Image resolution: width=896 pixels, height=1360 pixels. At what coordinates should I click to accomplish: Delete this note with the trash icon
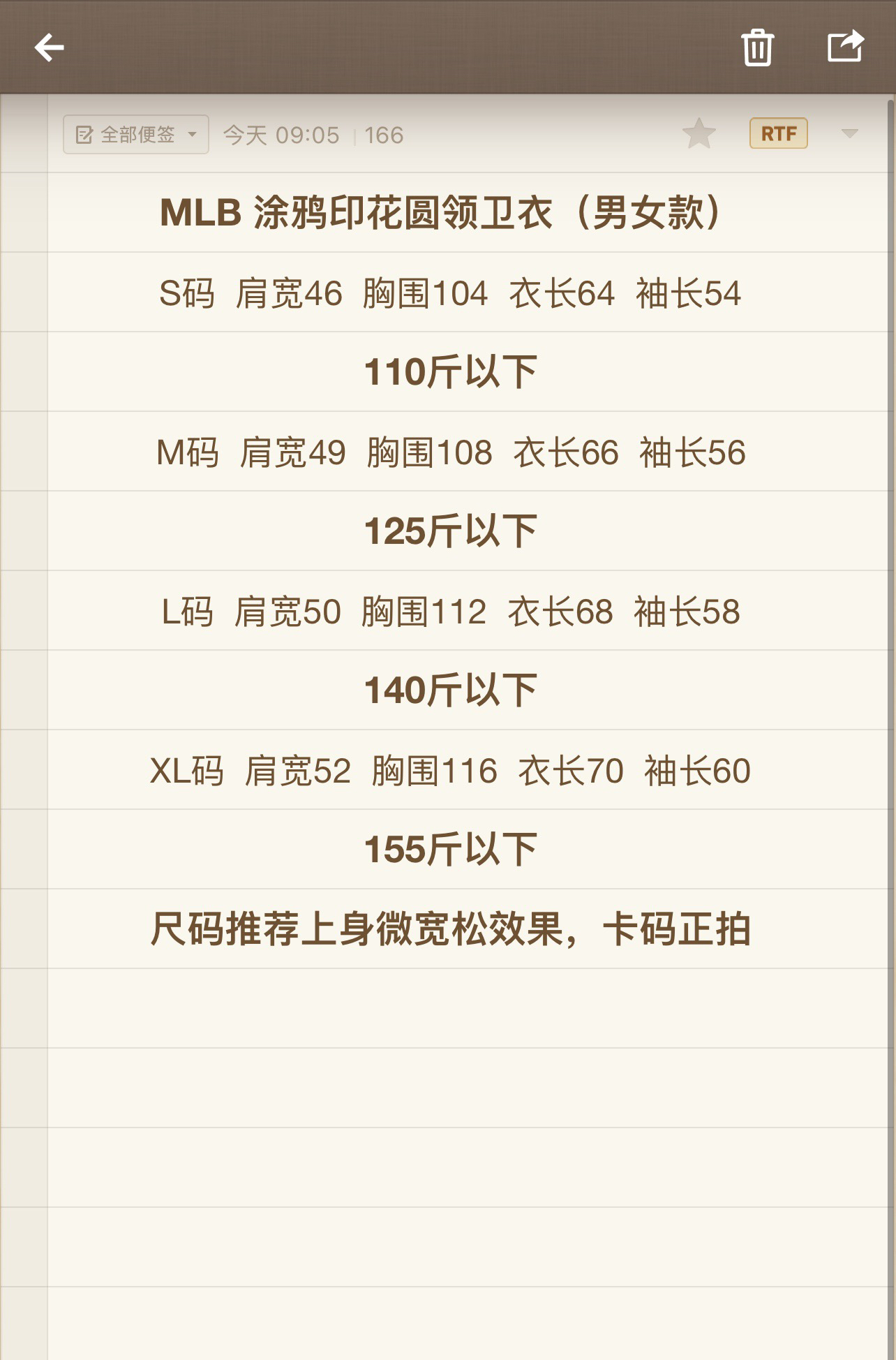click(757, 47)
